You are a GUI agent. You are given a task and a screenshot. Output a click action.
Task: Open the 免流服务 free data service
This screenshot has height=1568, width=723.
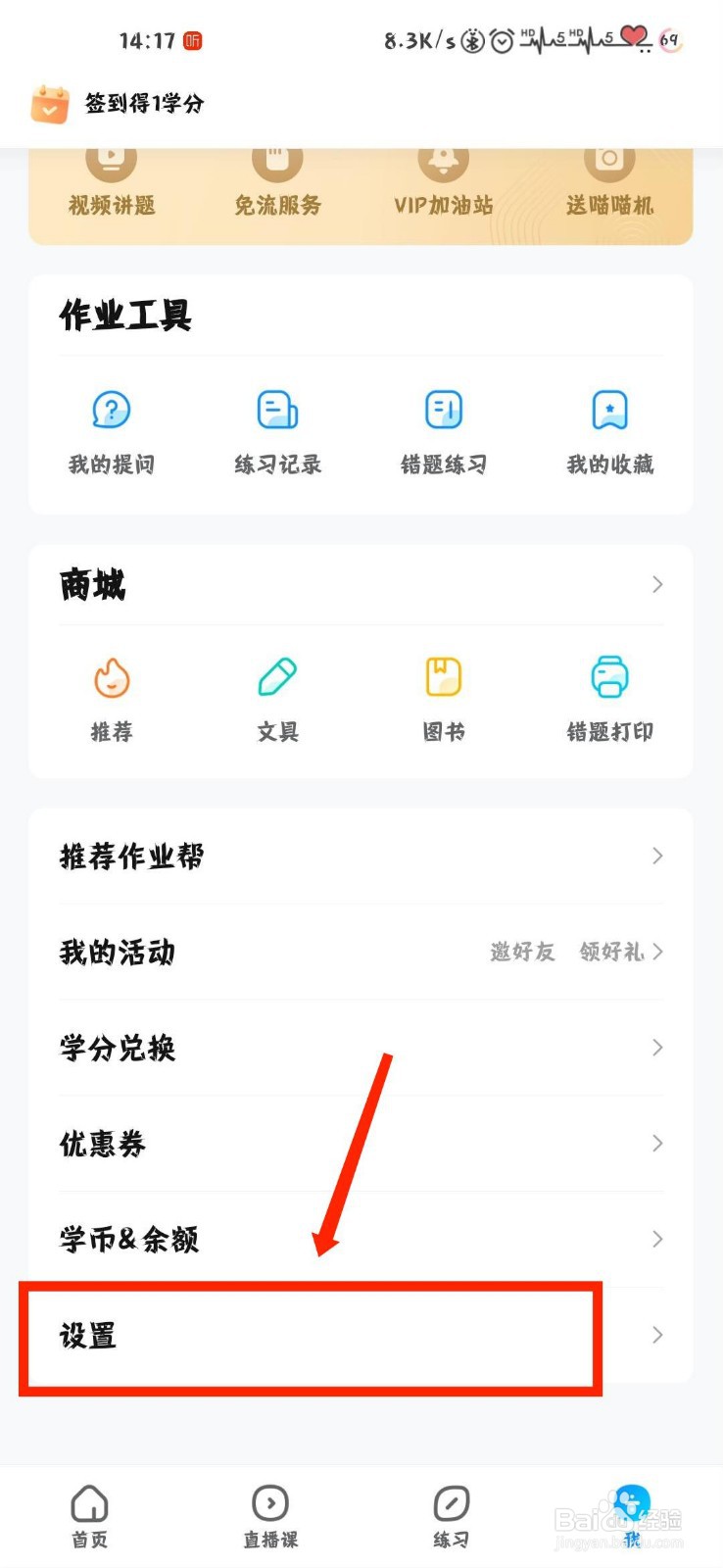pos(276,181)
